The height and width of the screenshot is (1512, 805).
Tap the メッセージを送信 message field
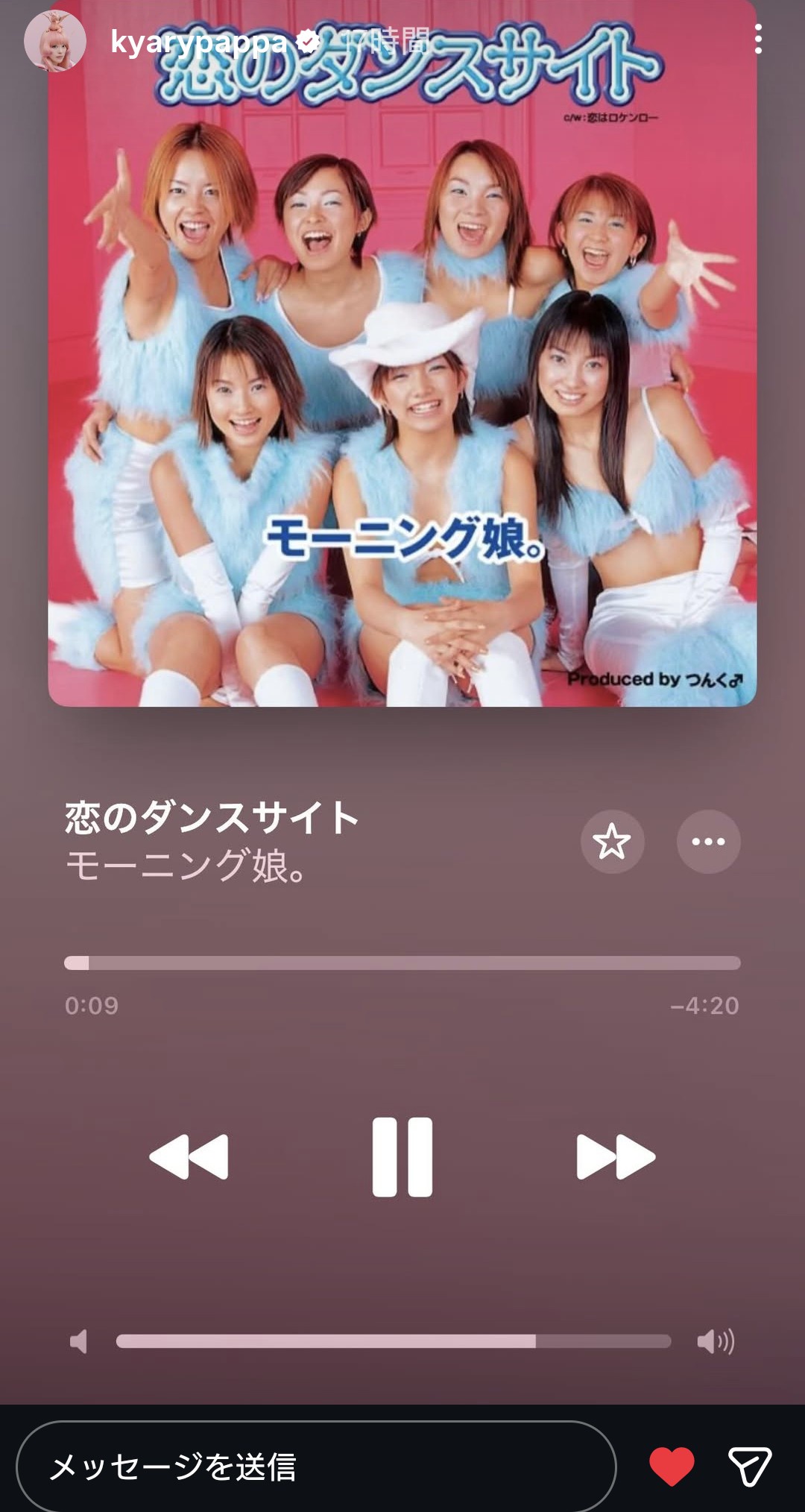pyautogui.click(x=316, y=1467)
